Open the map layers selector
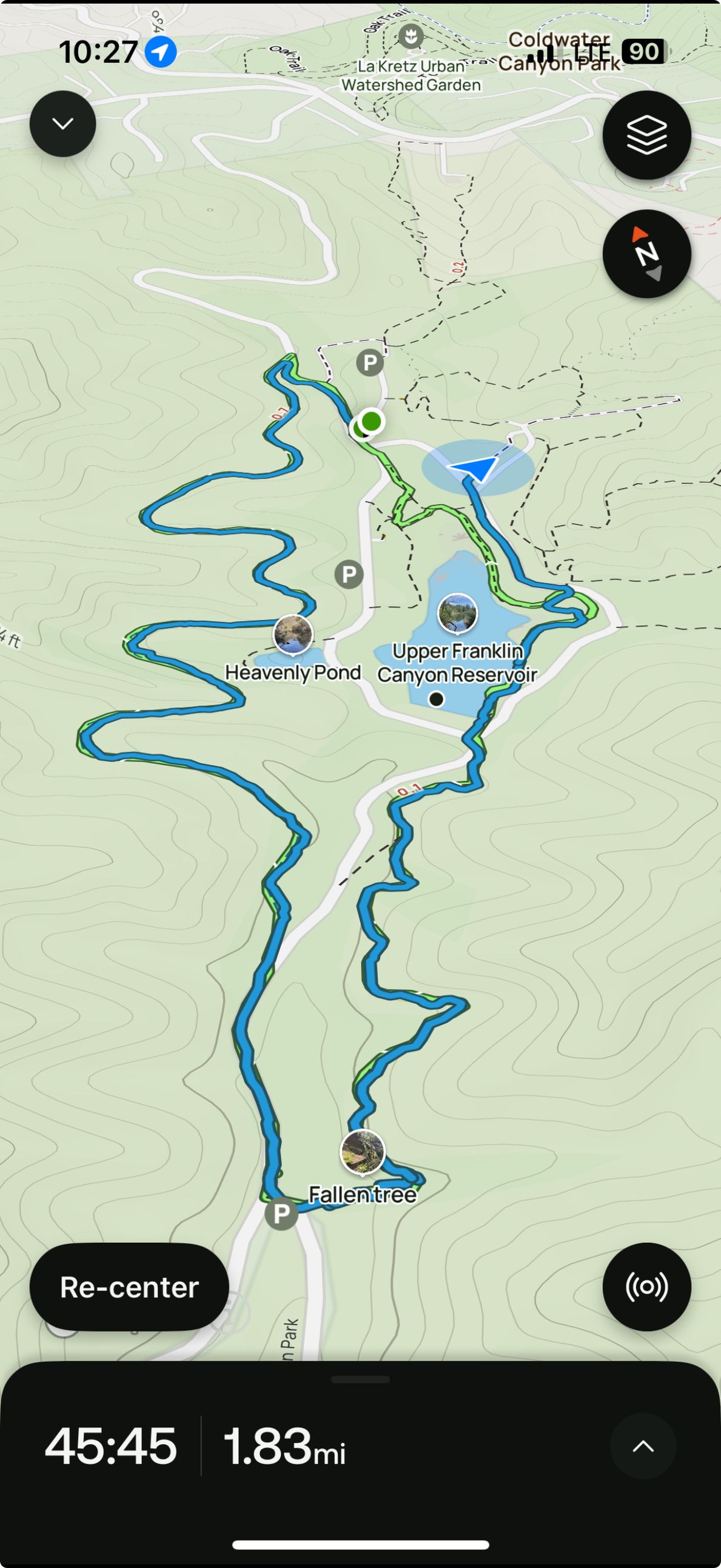This screenshot has height=1568, width=721. [646, 135]
